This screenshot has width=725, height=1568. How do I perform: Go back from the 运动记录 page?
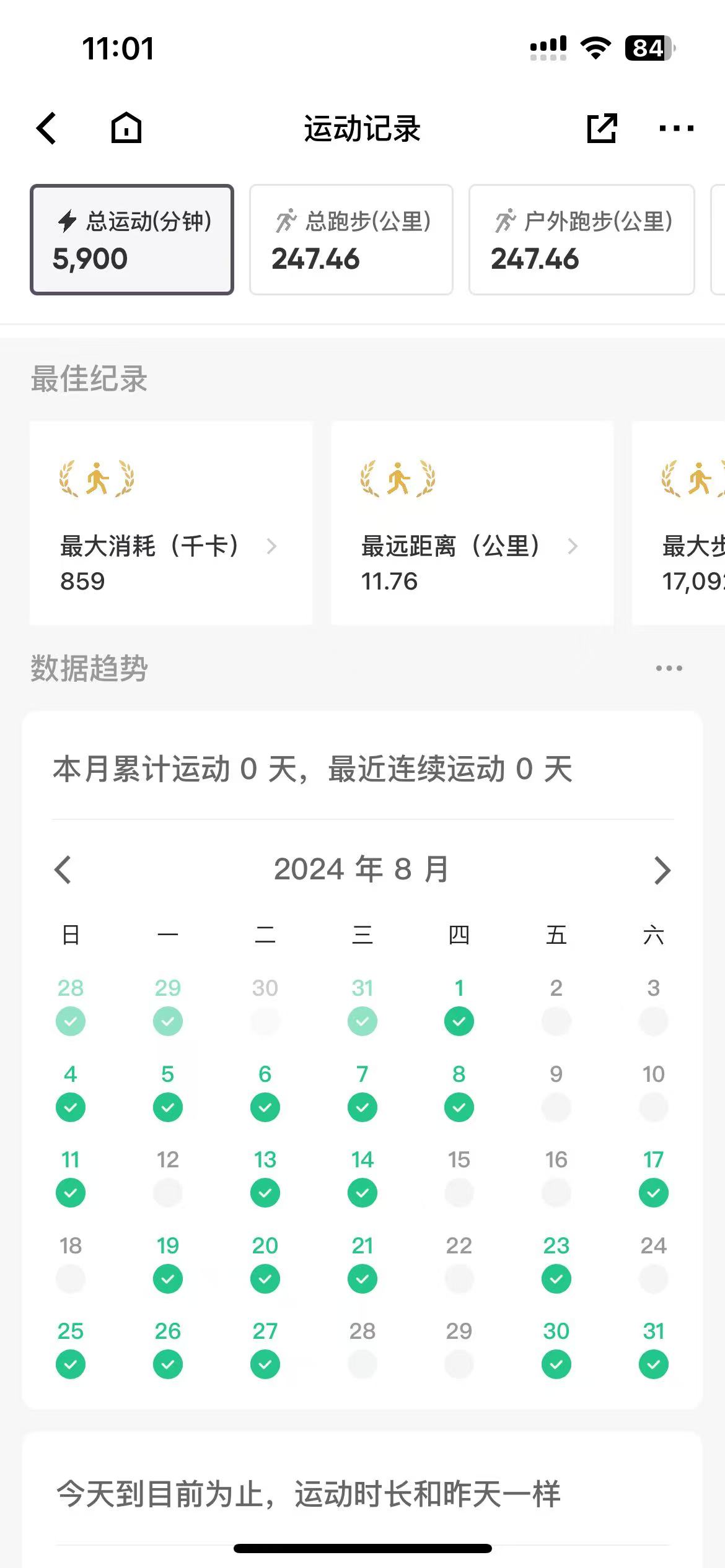[47, 128]
